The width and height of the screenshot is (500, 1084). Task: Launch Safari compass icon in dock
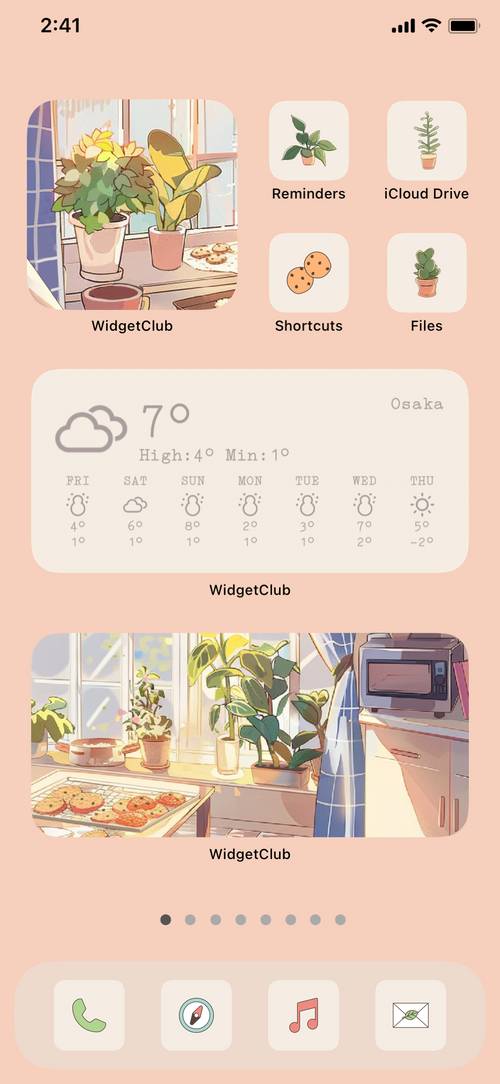pyautogui.click(x=196, y=1015)
